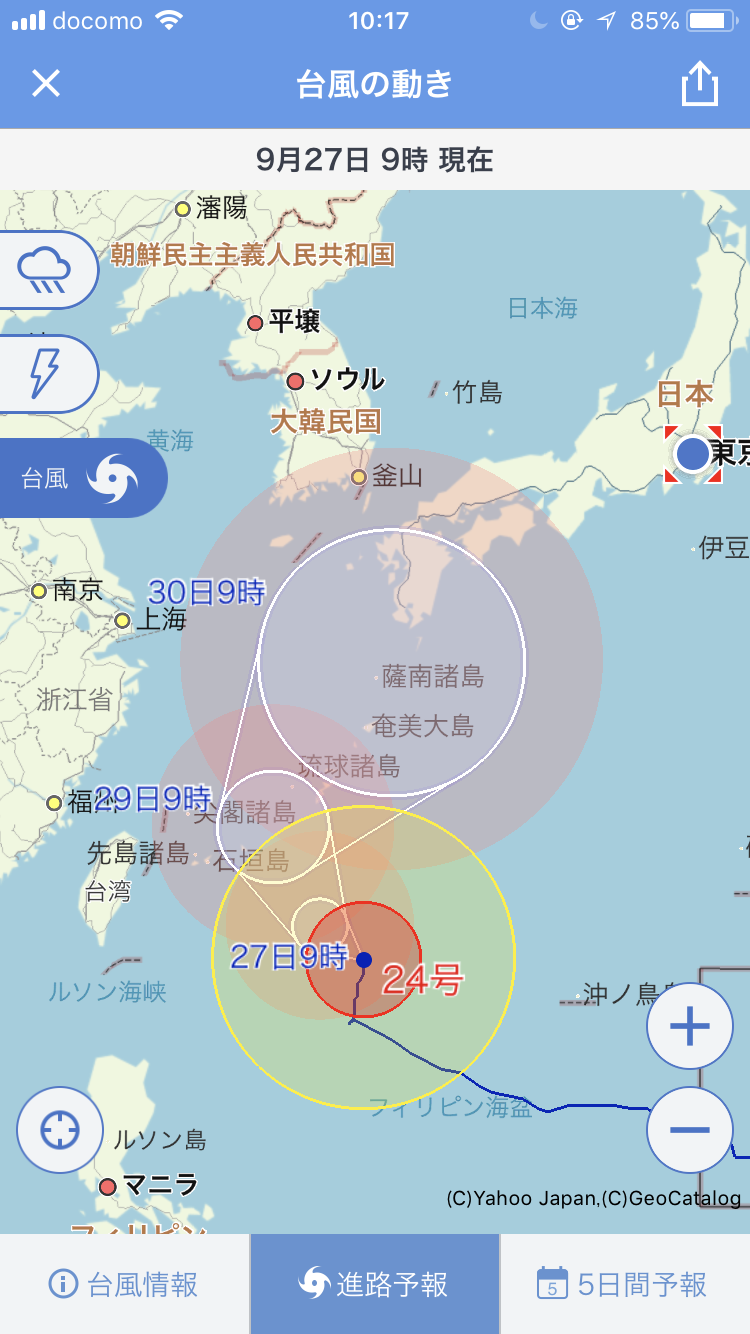Switch to the rain cloud layer
750x1334 pixels.
[x=46, y=270]
